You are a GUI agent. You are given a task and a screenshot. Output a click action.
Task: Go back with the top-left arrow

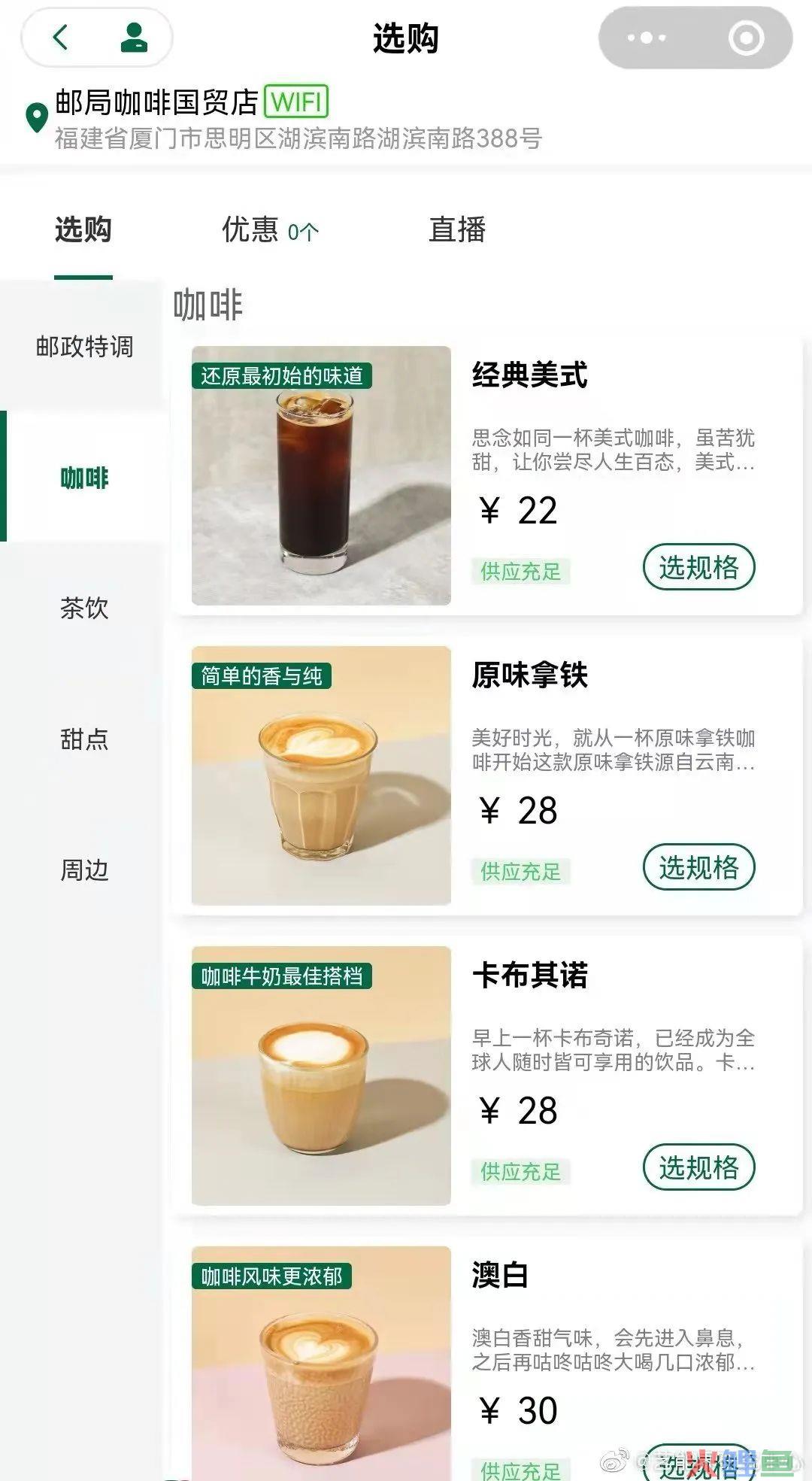(x=60, y=37)
